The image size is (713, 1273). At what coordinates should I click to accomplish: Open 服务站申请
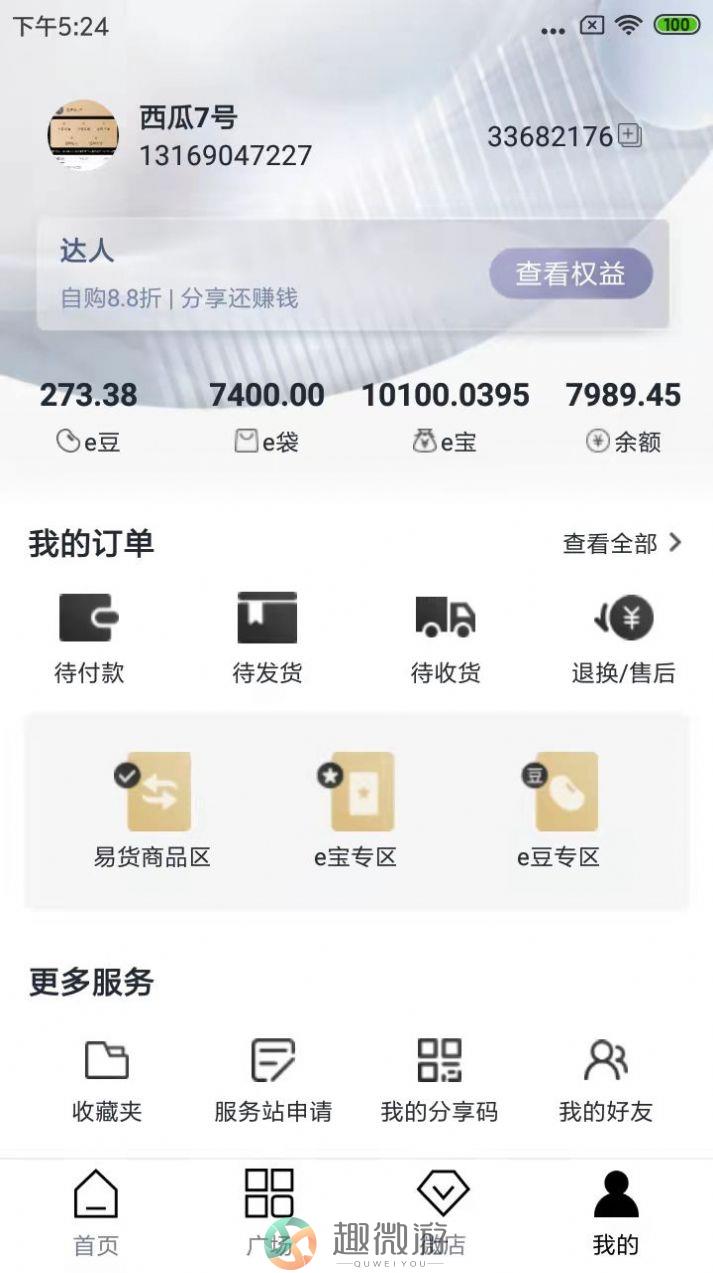tap(273, 1080)
